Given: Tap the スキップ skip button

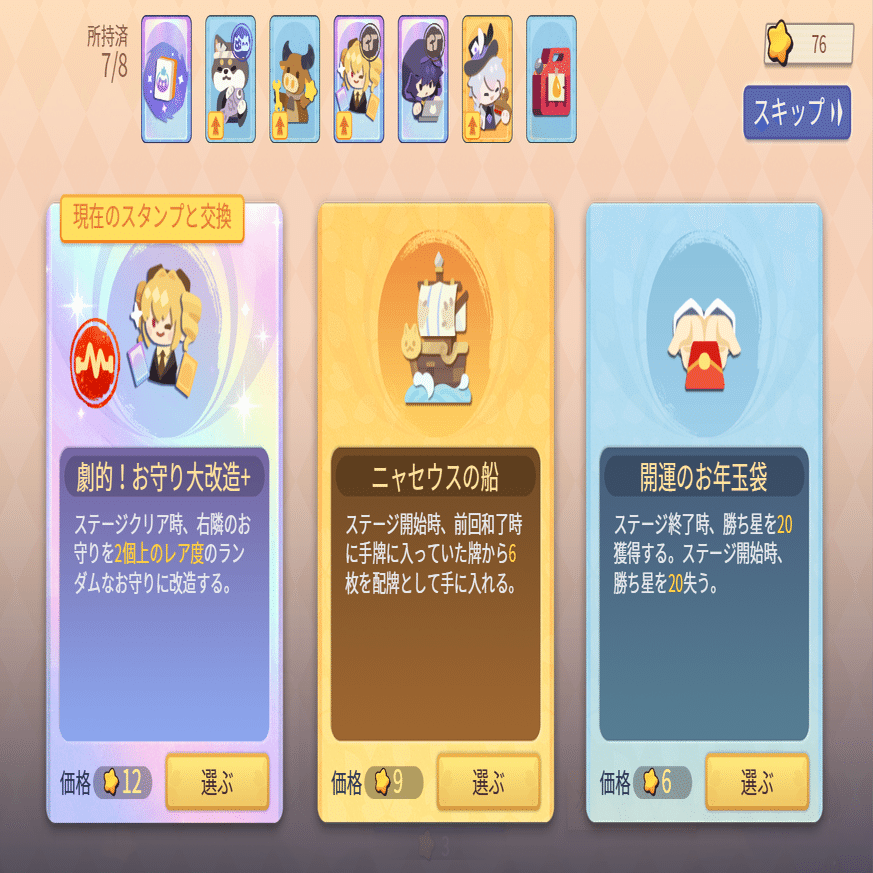Looking at the screenshot, I should tap(796, 112).
